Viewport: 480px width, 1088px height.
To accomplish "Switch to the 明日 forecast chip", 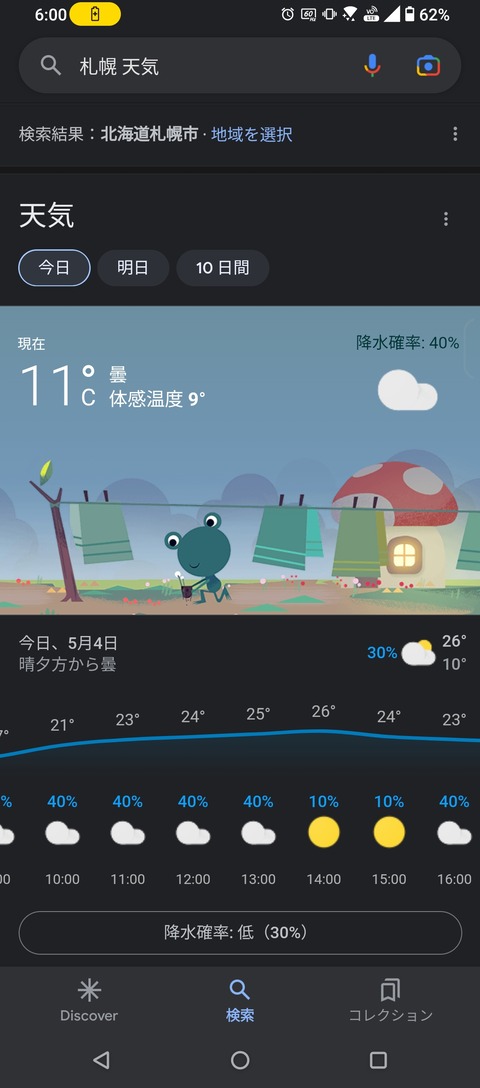I will (133, 268).
